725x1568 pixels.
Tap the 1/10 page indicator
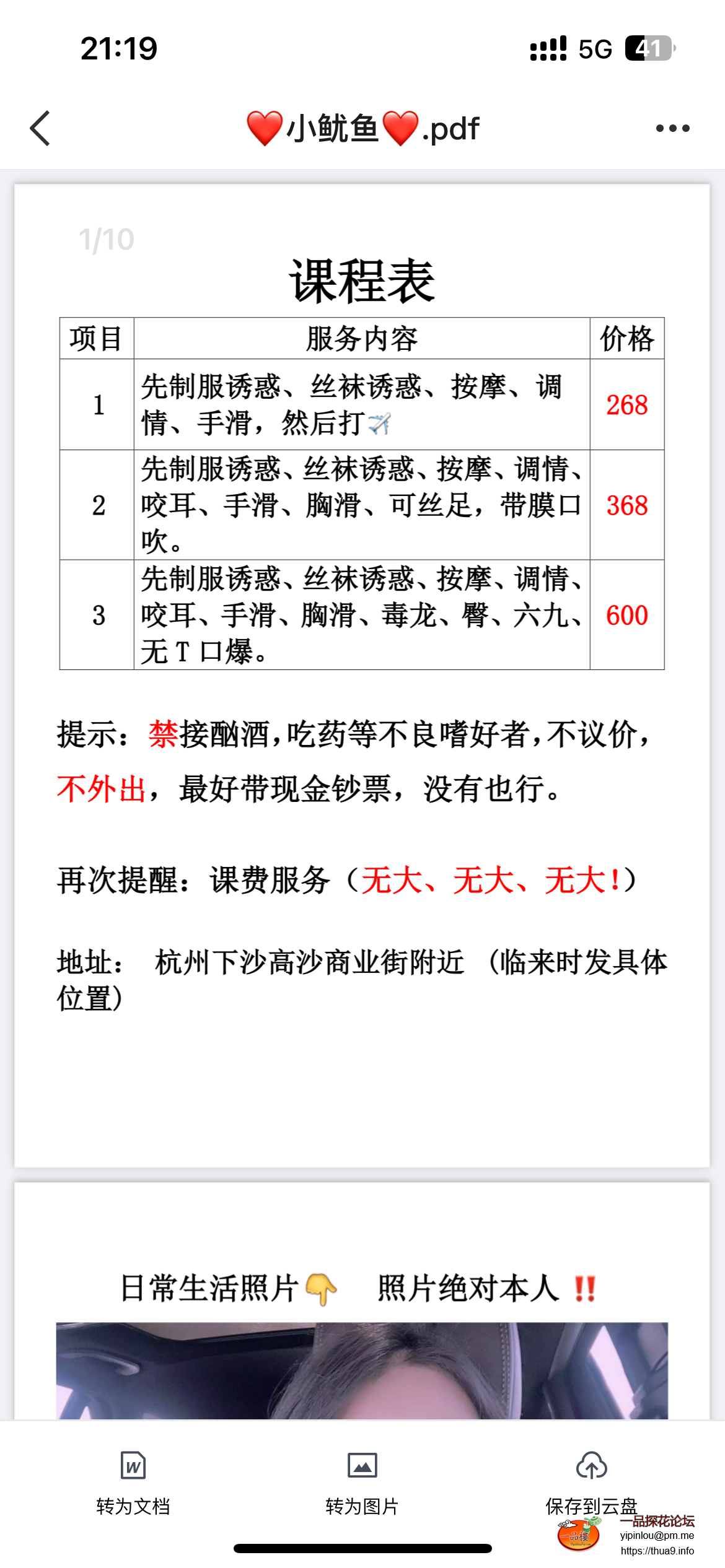point(105,238)
